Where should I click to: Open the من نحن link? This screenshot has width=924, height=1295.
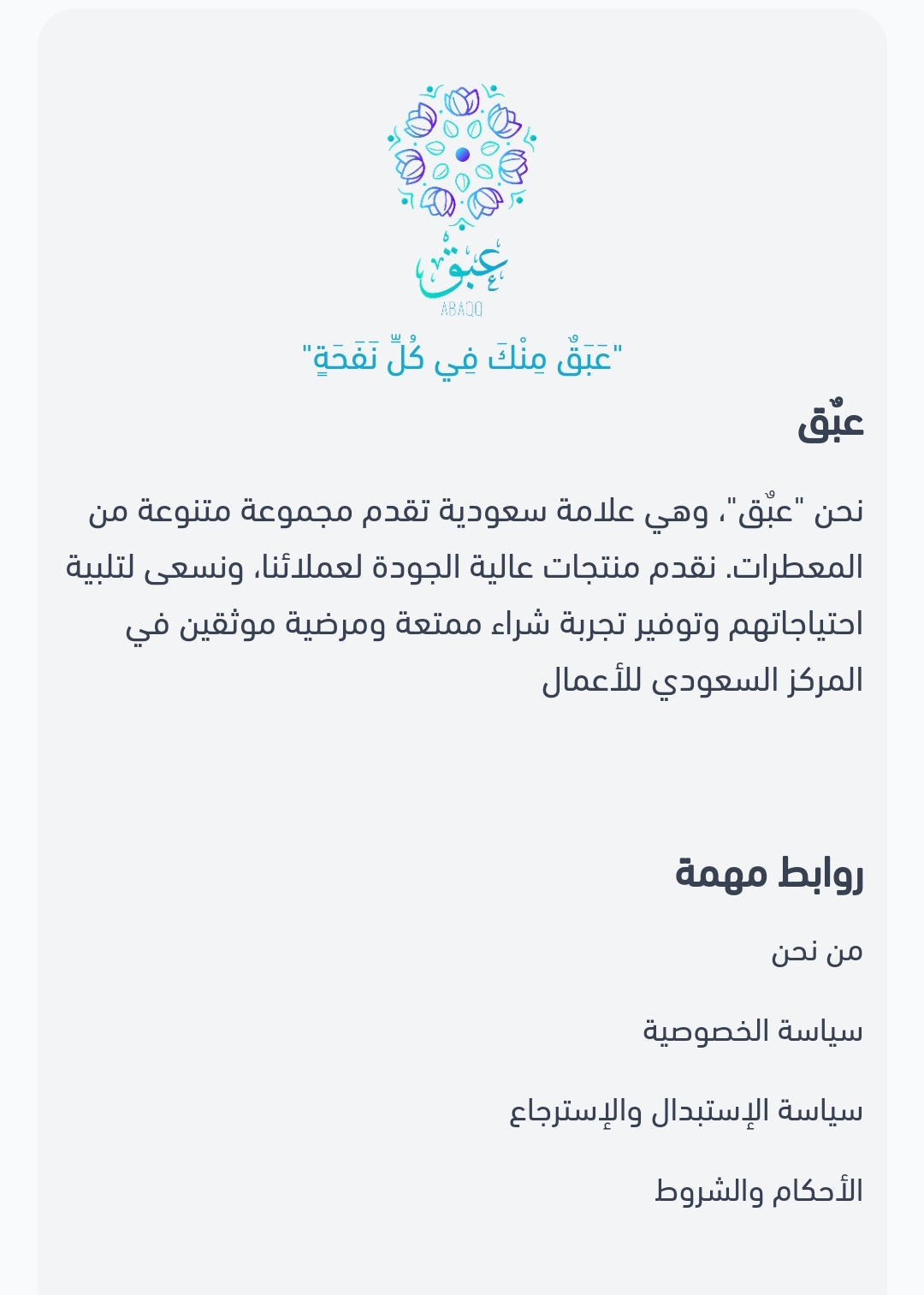click(x=816, y=952)
